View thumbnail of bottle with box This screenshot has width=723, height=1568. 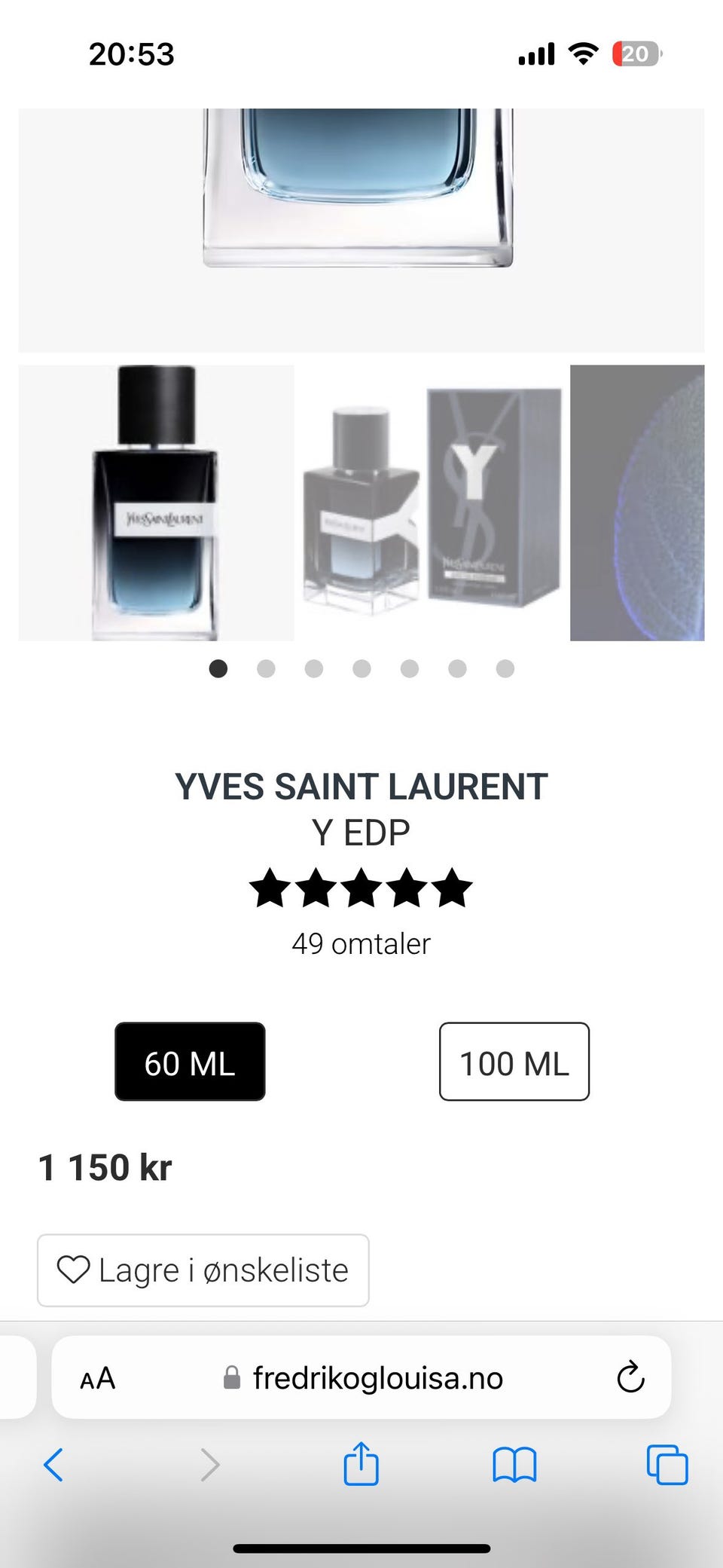tap(432, 503)
